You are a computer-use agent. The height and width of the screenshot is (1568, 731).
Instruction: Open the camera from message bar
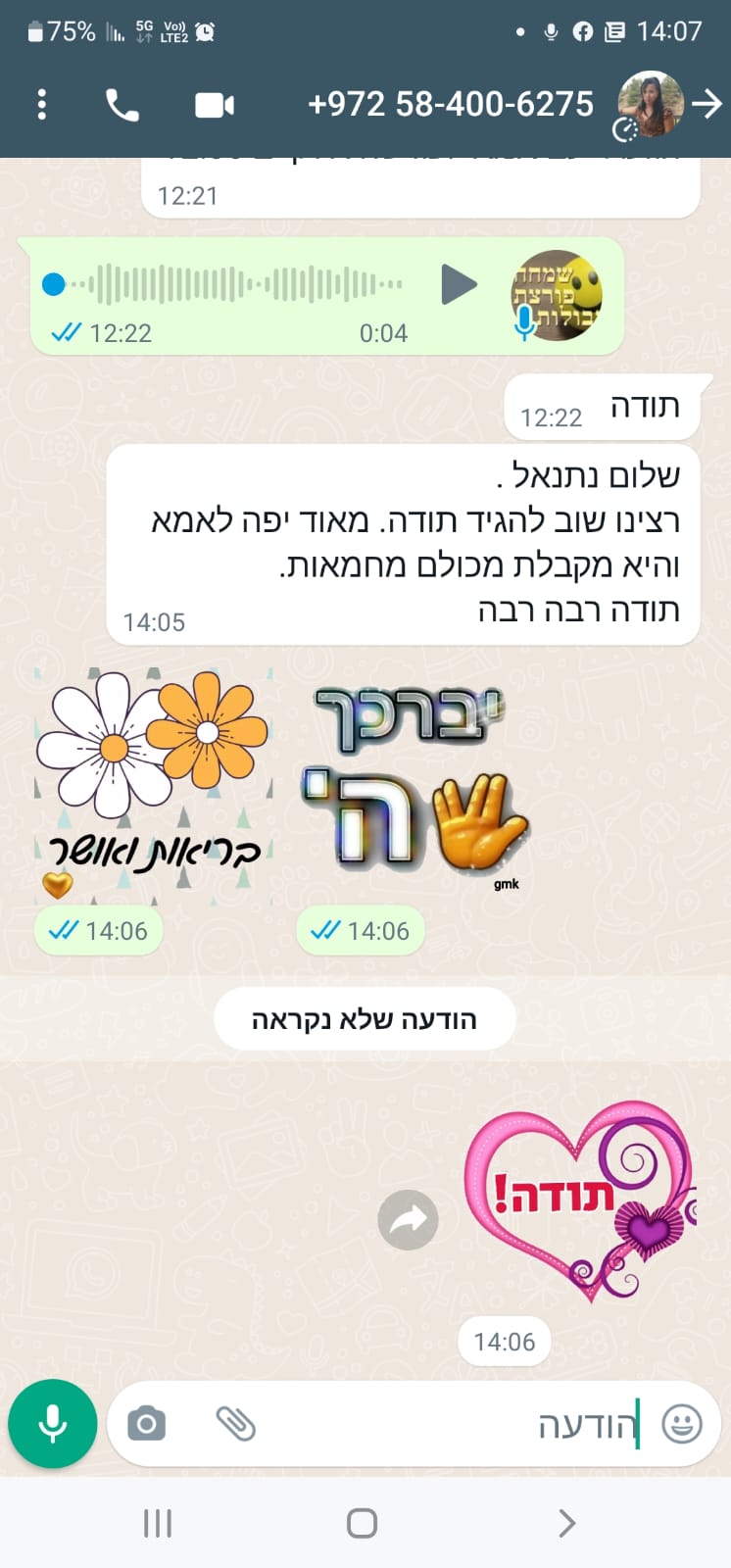point(147,1423)
